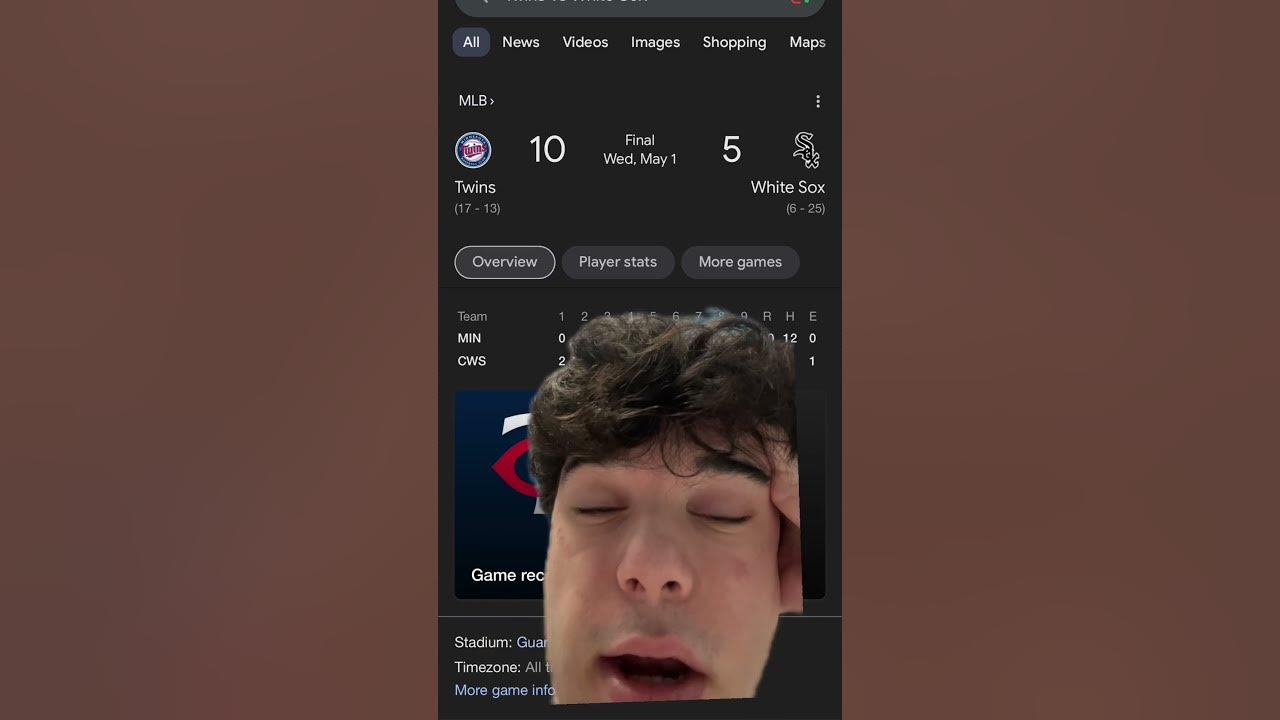Select the Overview chip
Screen dimensions: 1280x720
pyautogui.click(x=504, y=262)
